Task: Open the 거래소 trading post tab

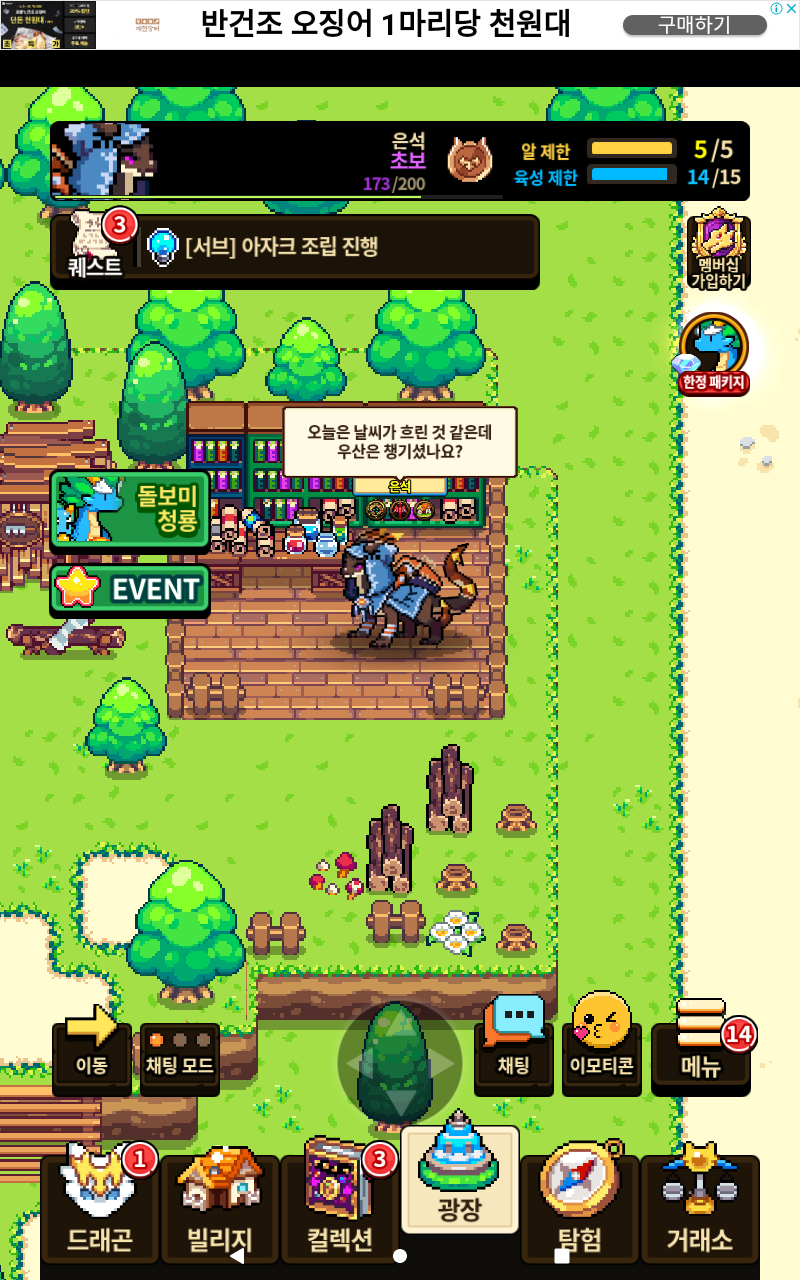Action: tap(700, 1205)
